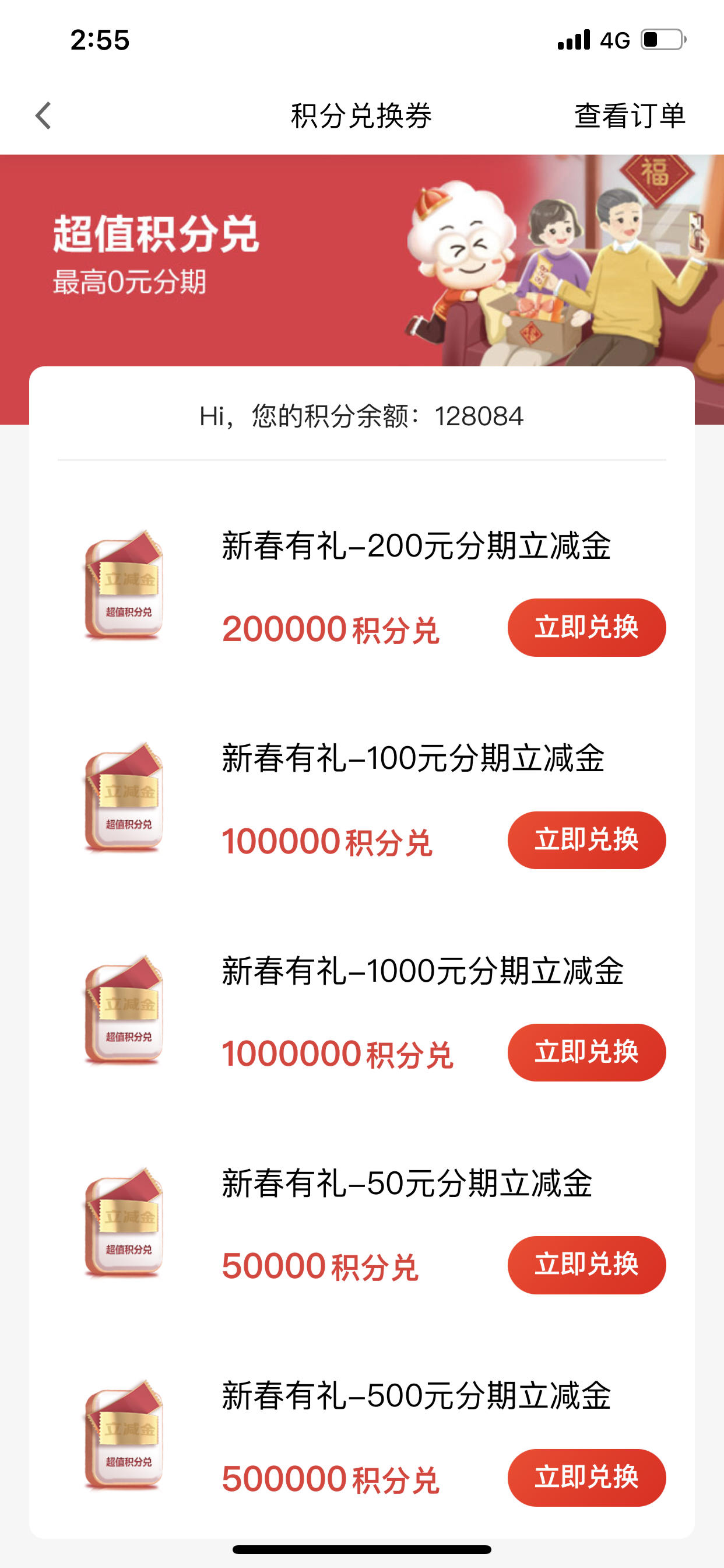The width and height of the screenshot is (724, 1568).
Task: Exchange points for the 500元 coupon
Action: pos(586,1478)
